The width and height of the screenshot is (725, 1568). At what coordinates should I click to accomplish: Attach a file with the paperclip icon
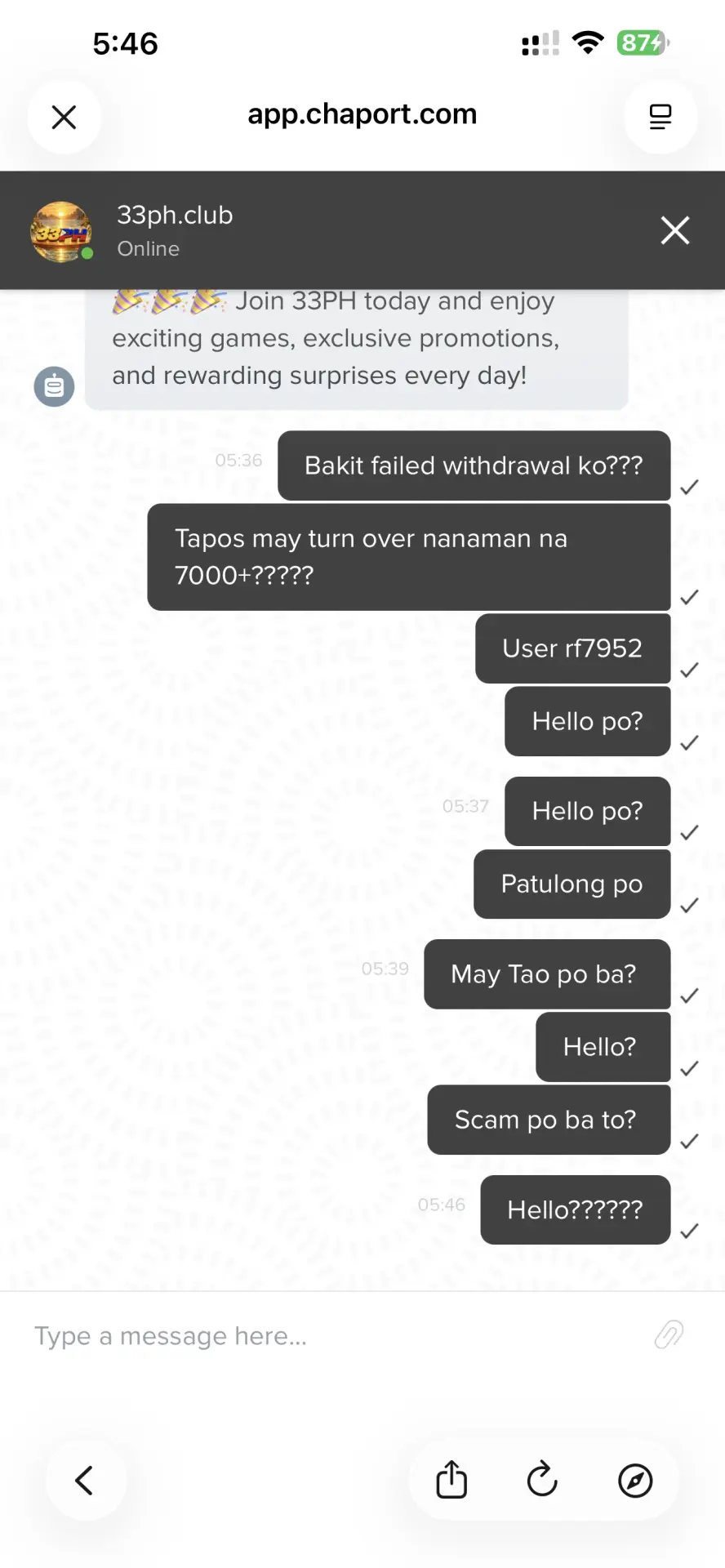coord(669,1334)
